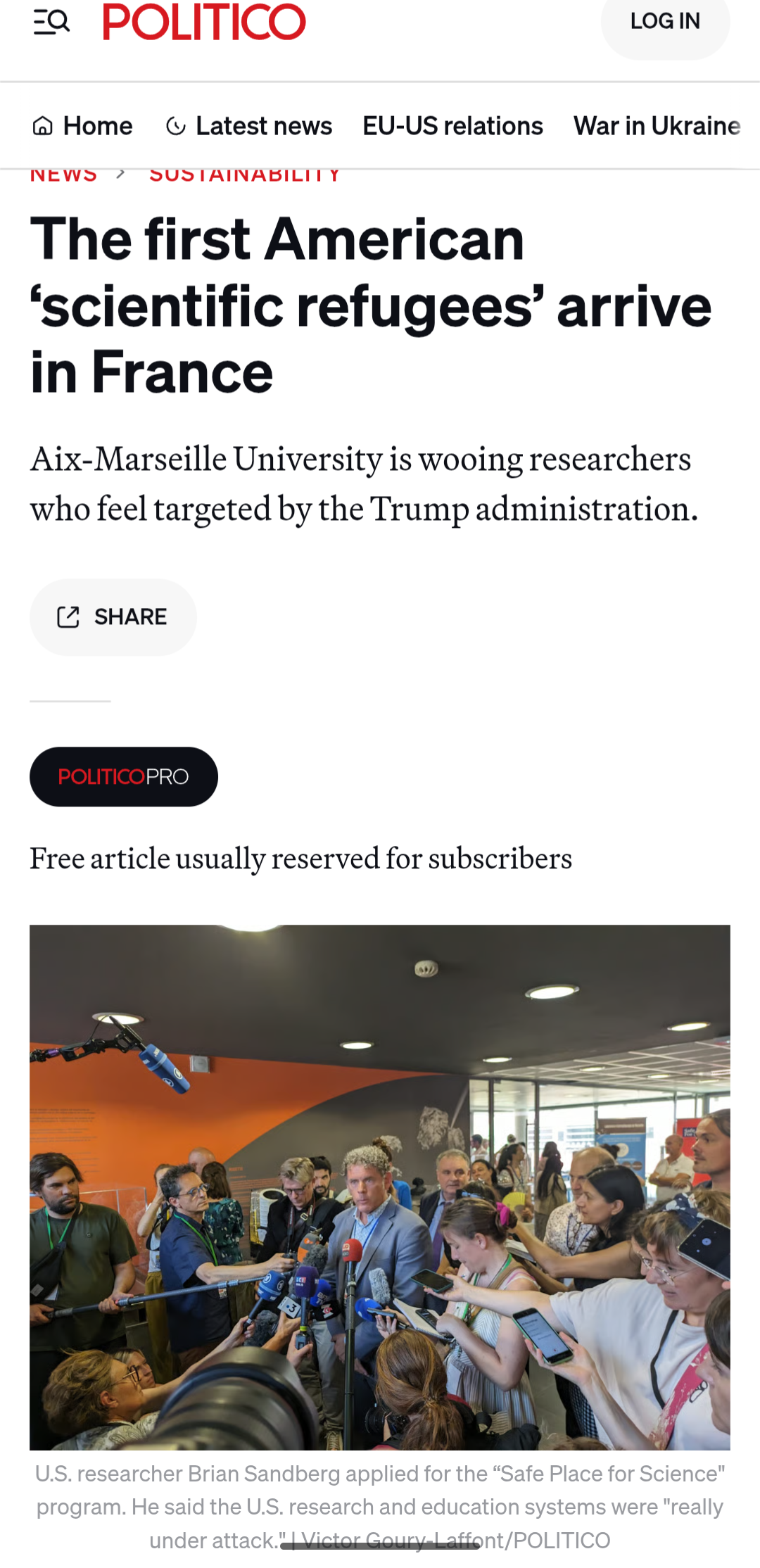760x1568 pixels.
Task: Go to the POLITICO homepage logo
Action: (204, 22)
